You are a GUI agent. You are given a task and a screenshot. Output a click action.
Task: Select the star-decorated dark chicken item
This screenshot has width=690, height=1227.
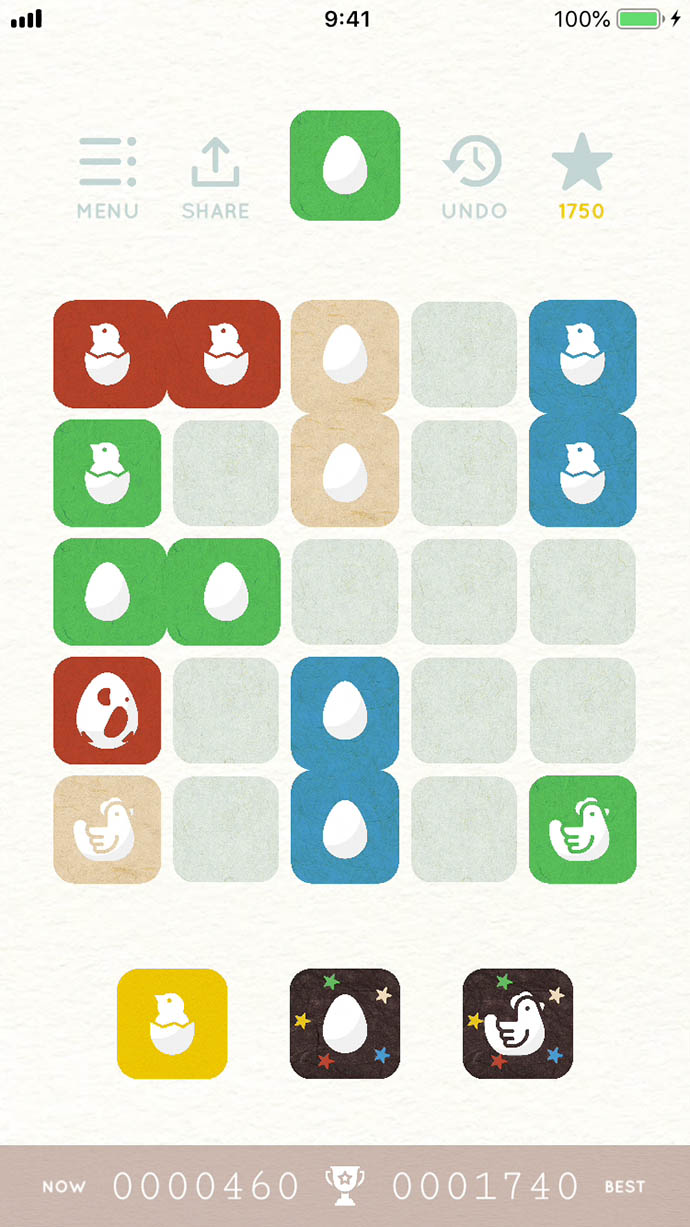point(518,1023)
